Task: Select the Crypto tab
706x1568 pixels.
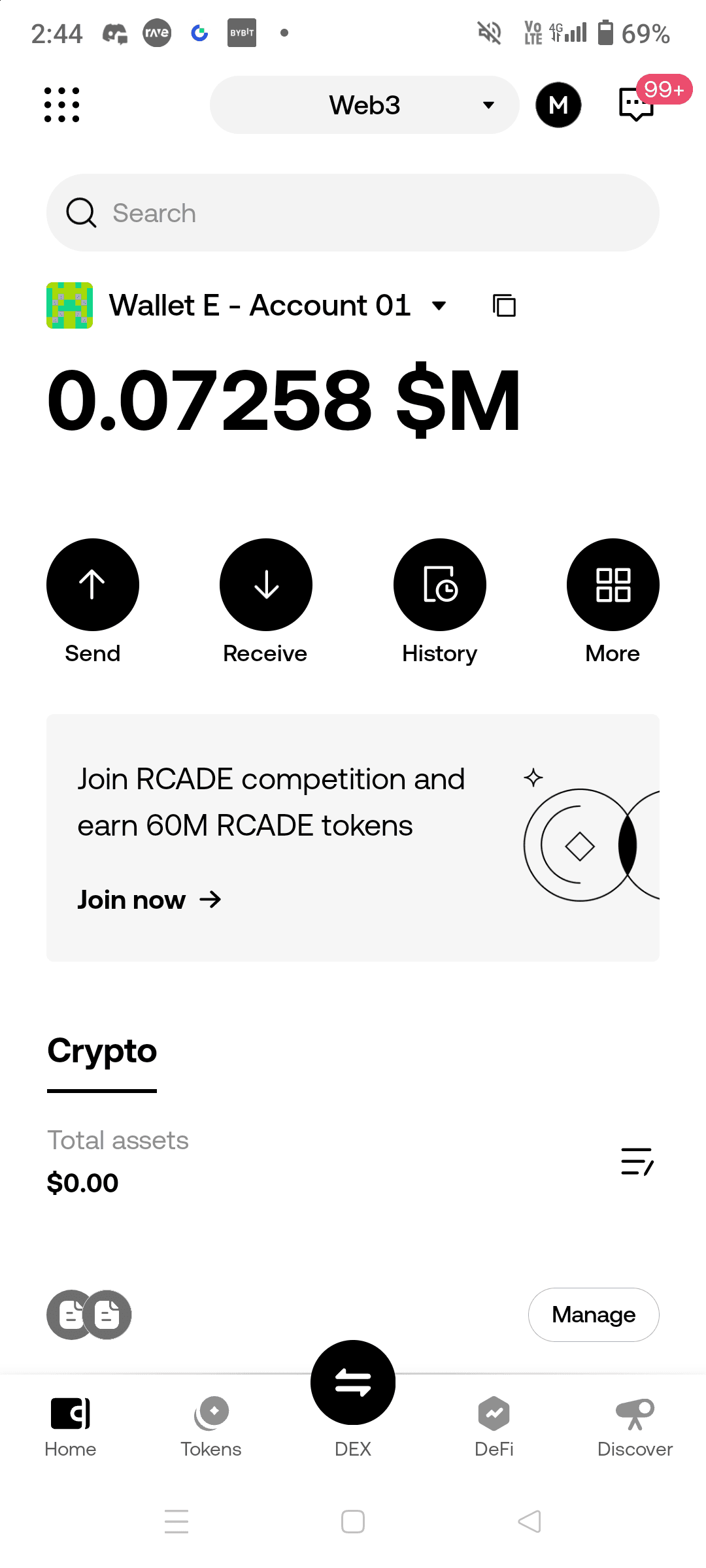Action: click(102, 1051)
